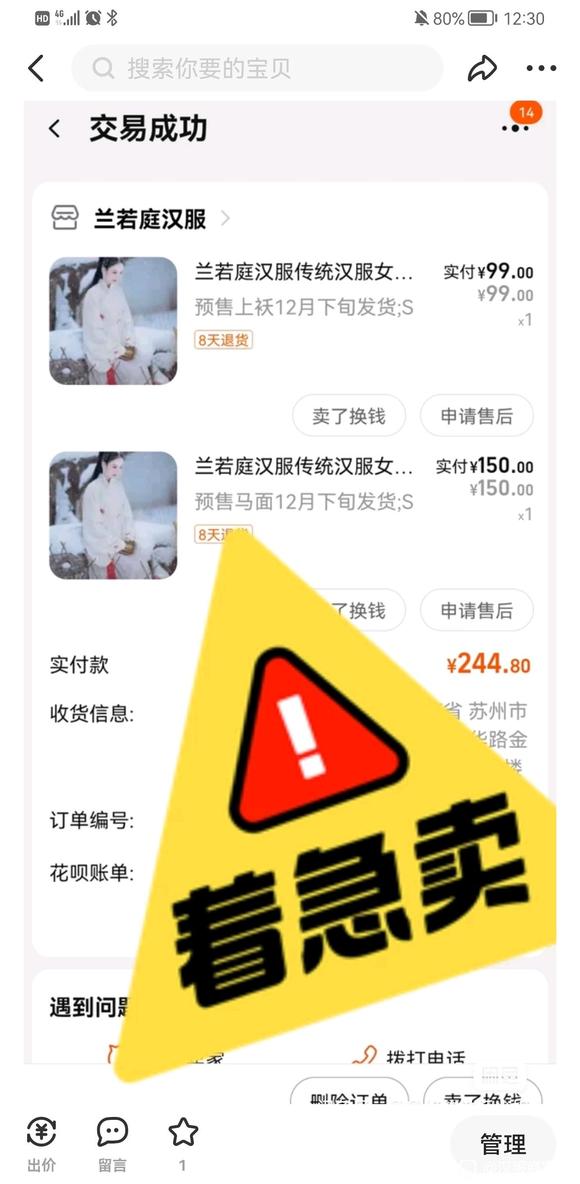Tap the 管理 button
Viewport: 580px width, 1184px height.
tap(503, 1143)
